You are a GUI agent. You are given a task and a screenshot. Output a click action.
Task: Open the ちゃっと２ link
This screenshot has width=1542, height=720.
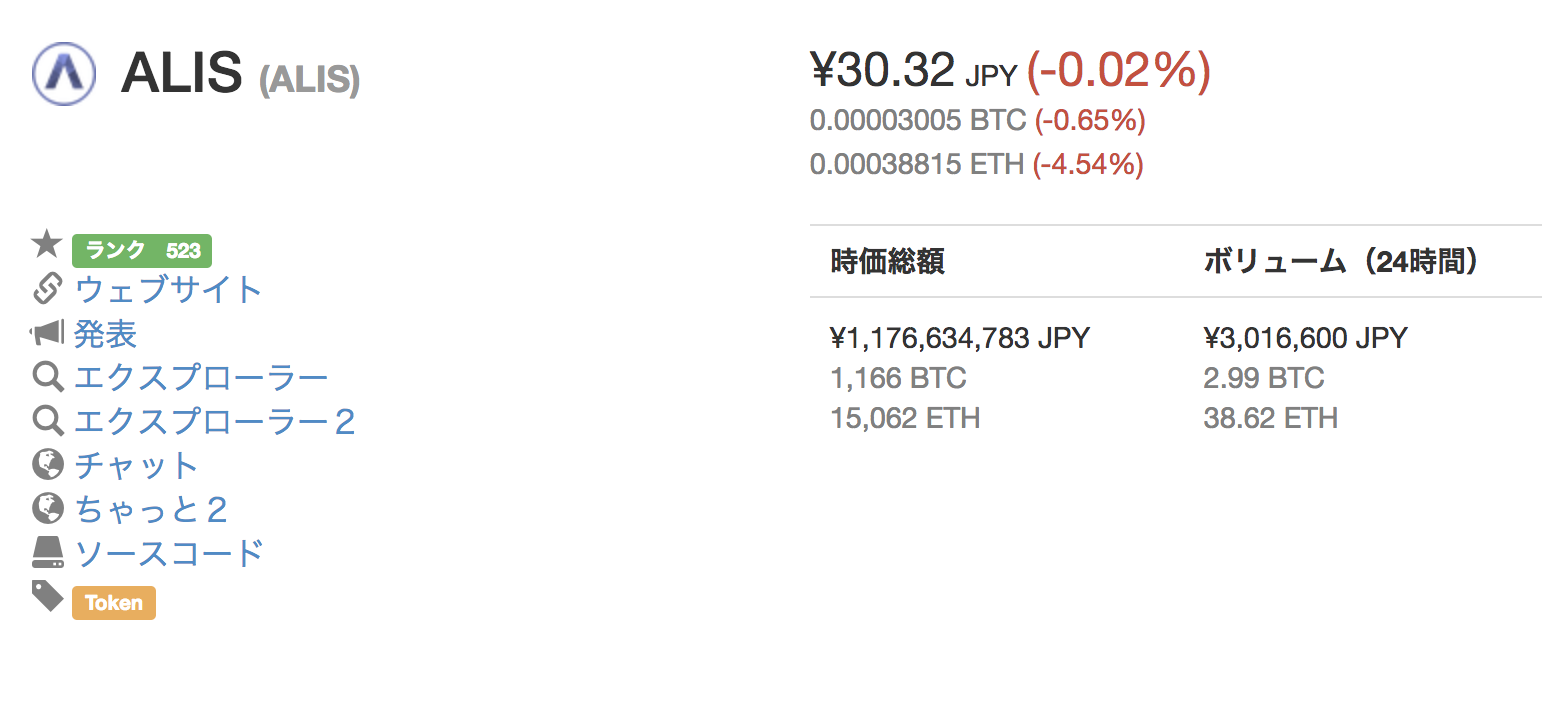[x=151, y=510]
